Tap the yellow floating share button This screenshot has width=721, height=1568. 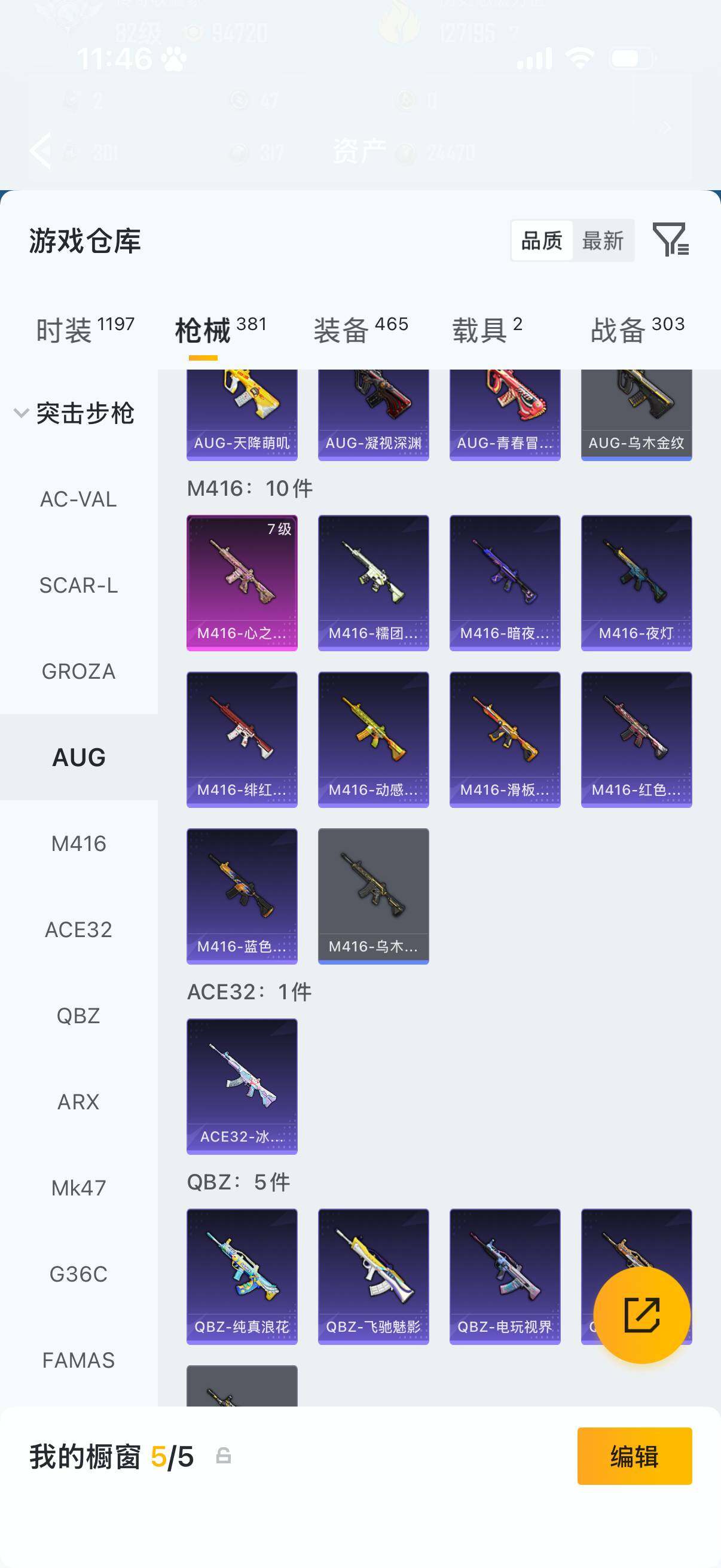point(641,1315)
